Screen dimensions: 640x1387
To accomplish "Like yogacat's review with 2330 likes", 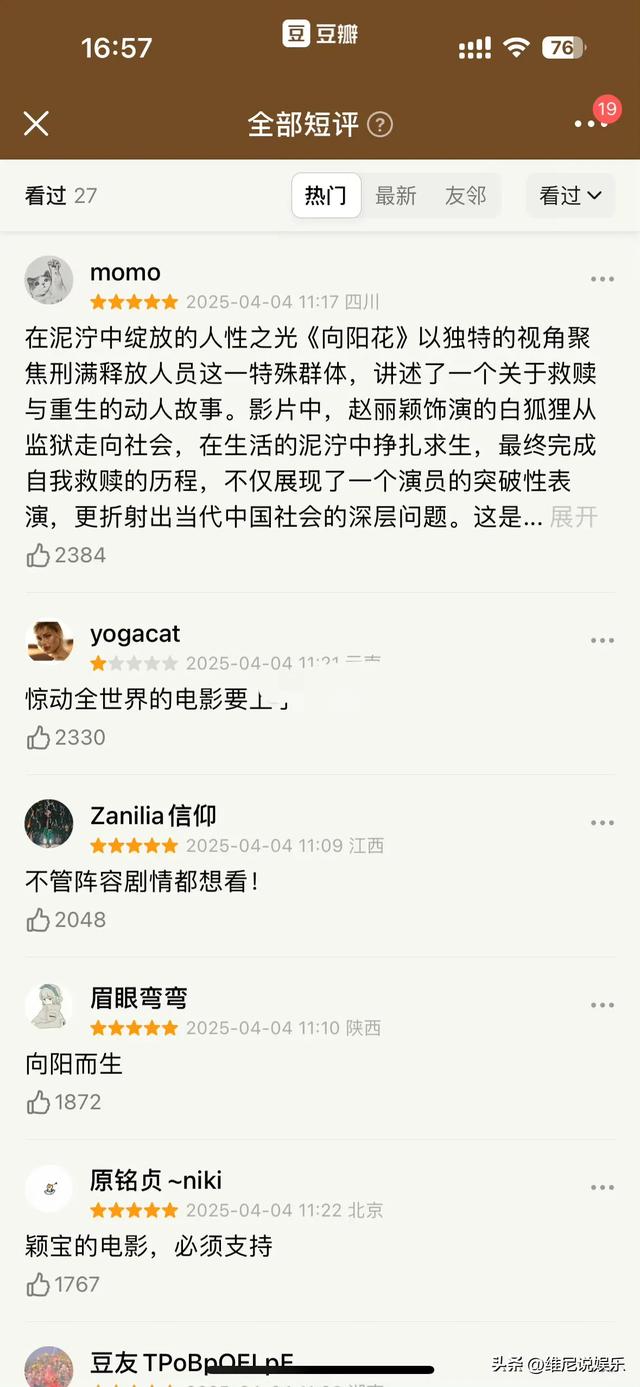I will pyautogui.click(x=39, y=738).
